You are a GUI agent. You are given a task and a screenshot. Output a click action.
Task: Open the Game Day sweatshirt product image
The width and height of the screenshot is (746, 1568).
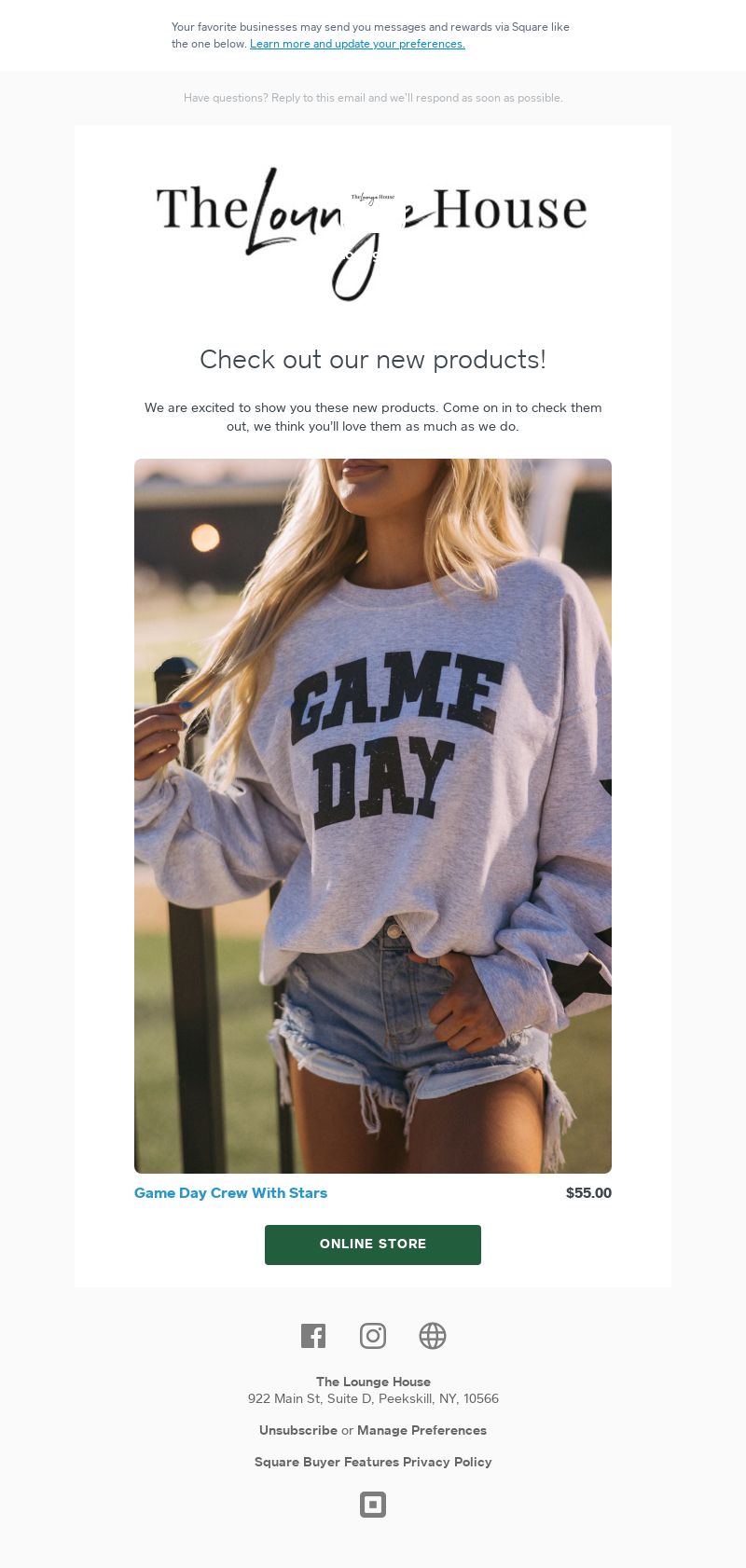point(373,816)
